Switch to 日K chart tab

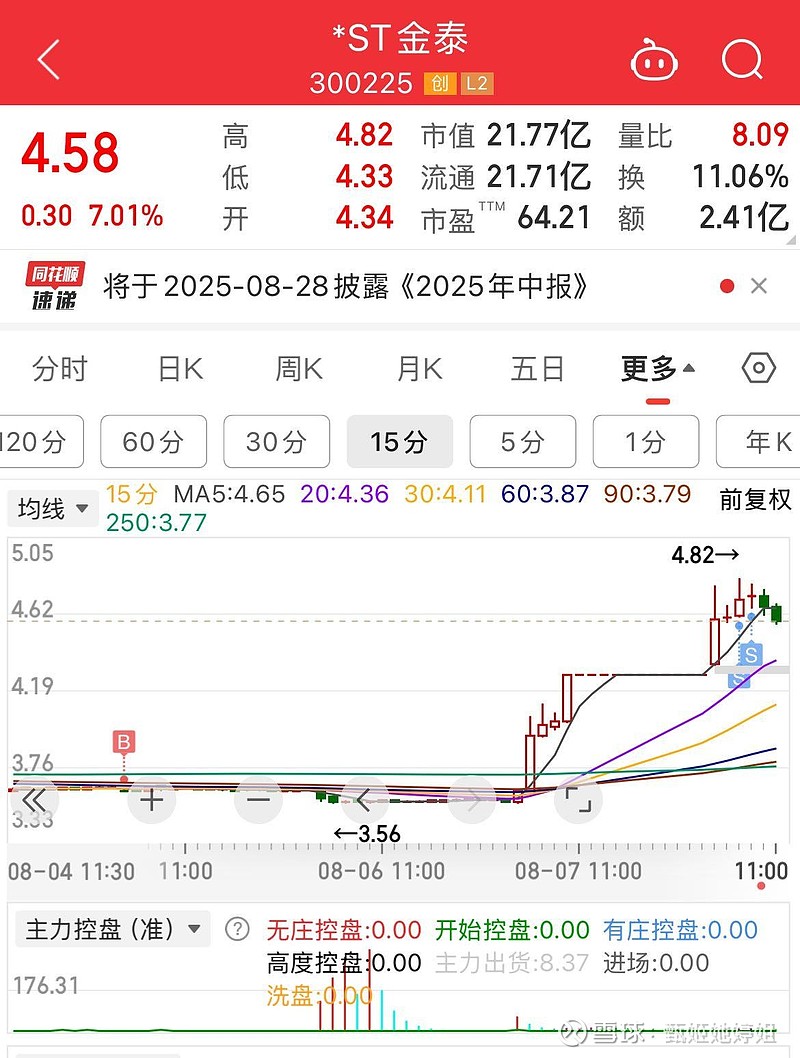point(180,369)
